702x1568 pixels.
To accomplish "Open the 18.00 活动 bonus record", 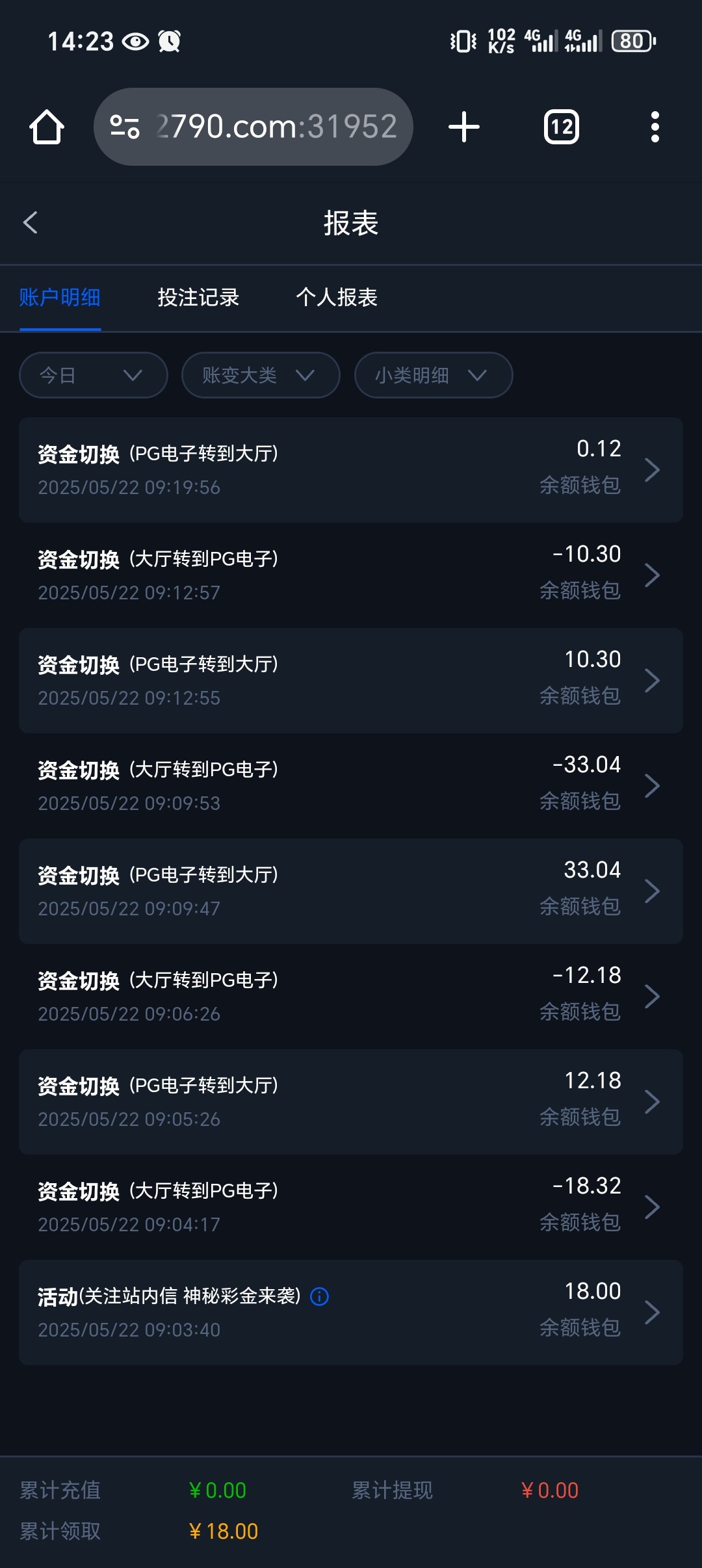I will coord(351,1313).
